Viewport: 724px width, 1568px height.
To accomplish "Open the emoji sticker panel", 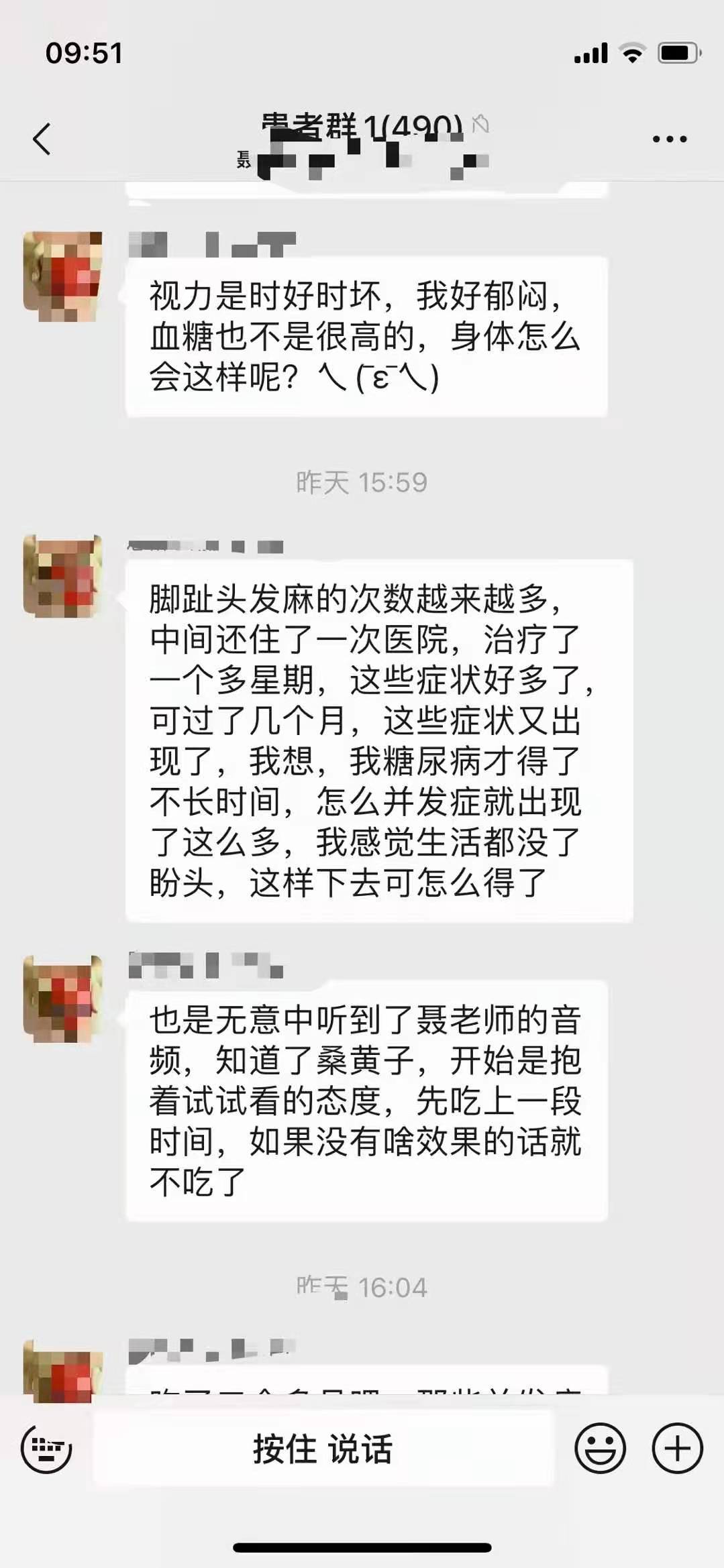I will (x=600, y=1448).
